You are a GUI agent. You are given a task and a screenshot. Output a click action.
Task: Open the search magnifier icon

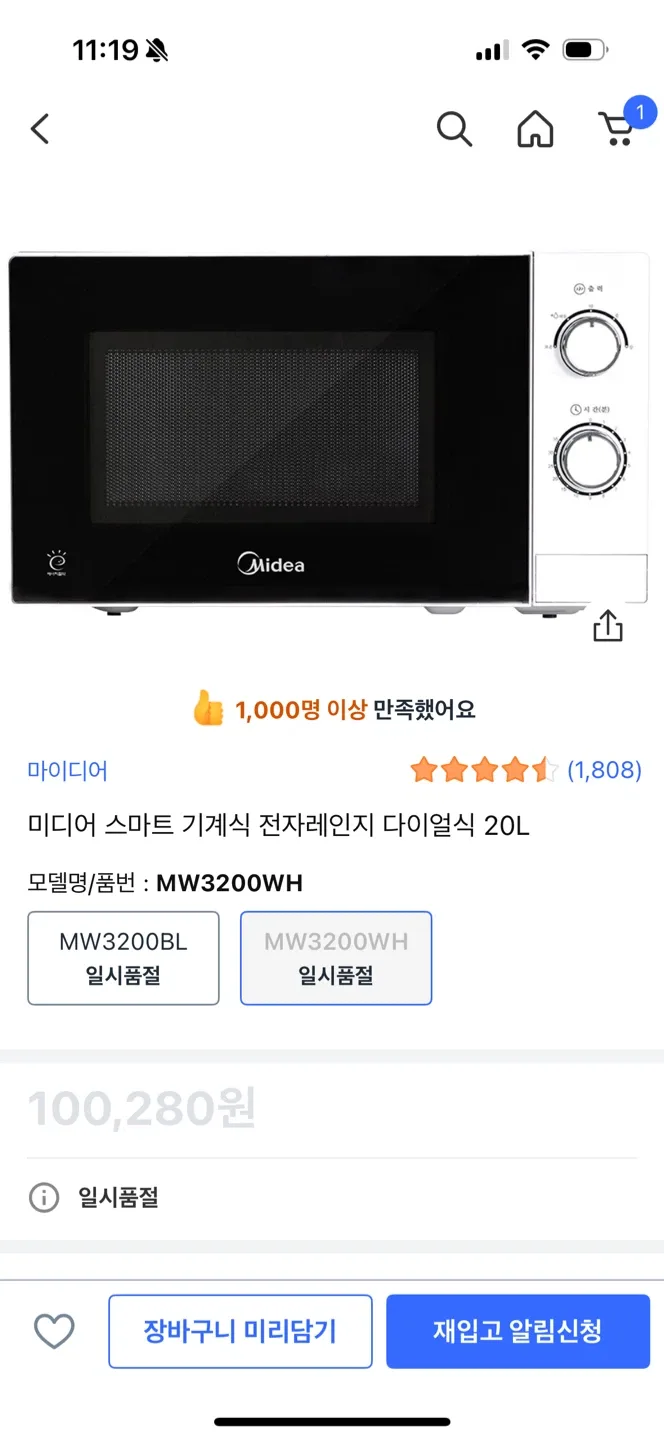coord(454,129)
